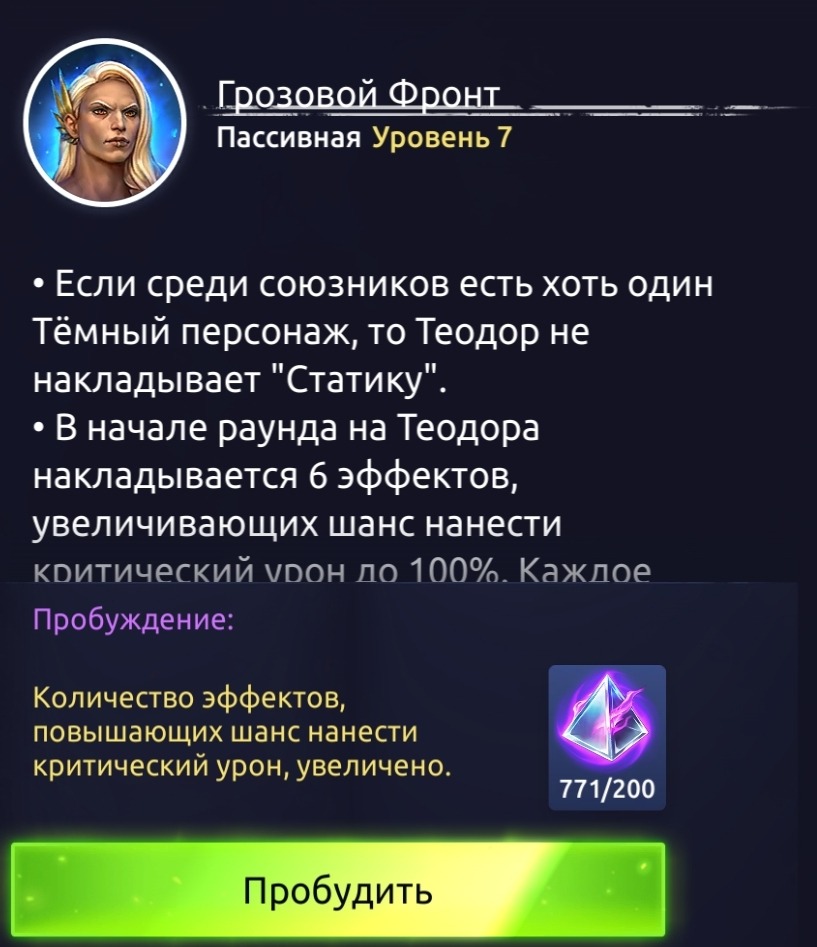Open the awakening crystal 771/200 item

(x=607, y=735)
